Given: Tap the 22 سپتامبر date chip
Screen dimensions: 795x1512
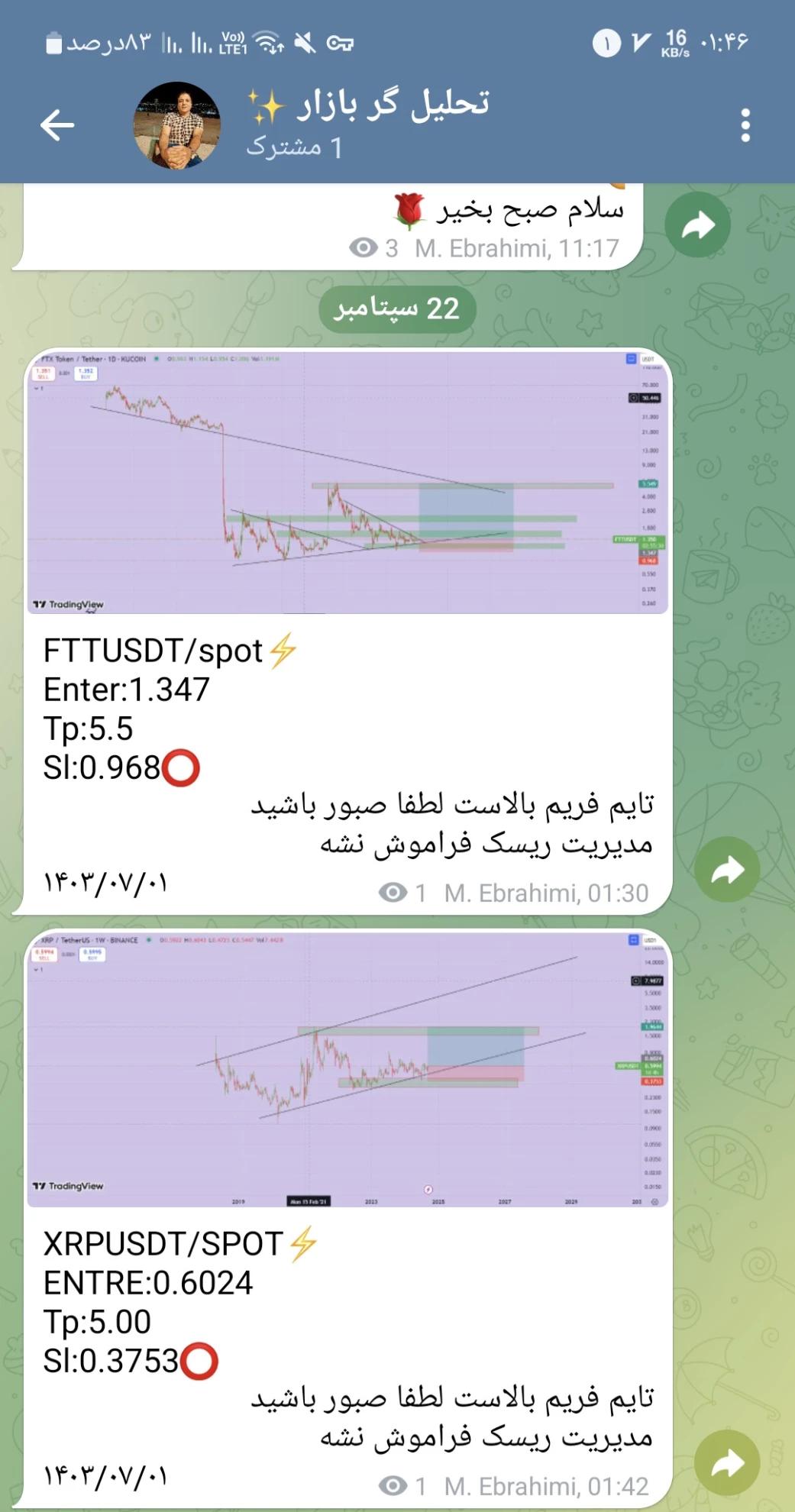Looking at the screenshot, I should (x=397, y=309).
